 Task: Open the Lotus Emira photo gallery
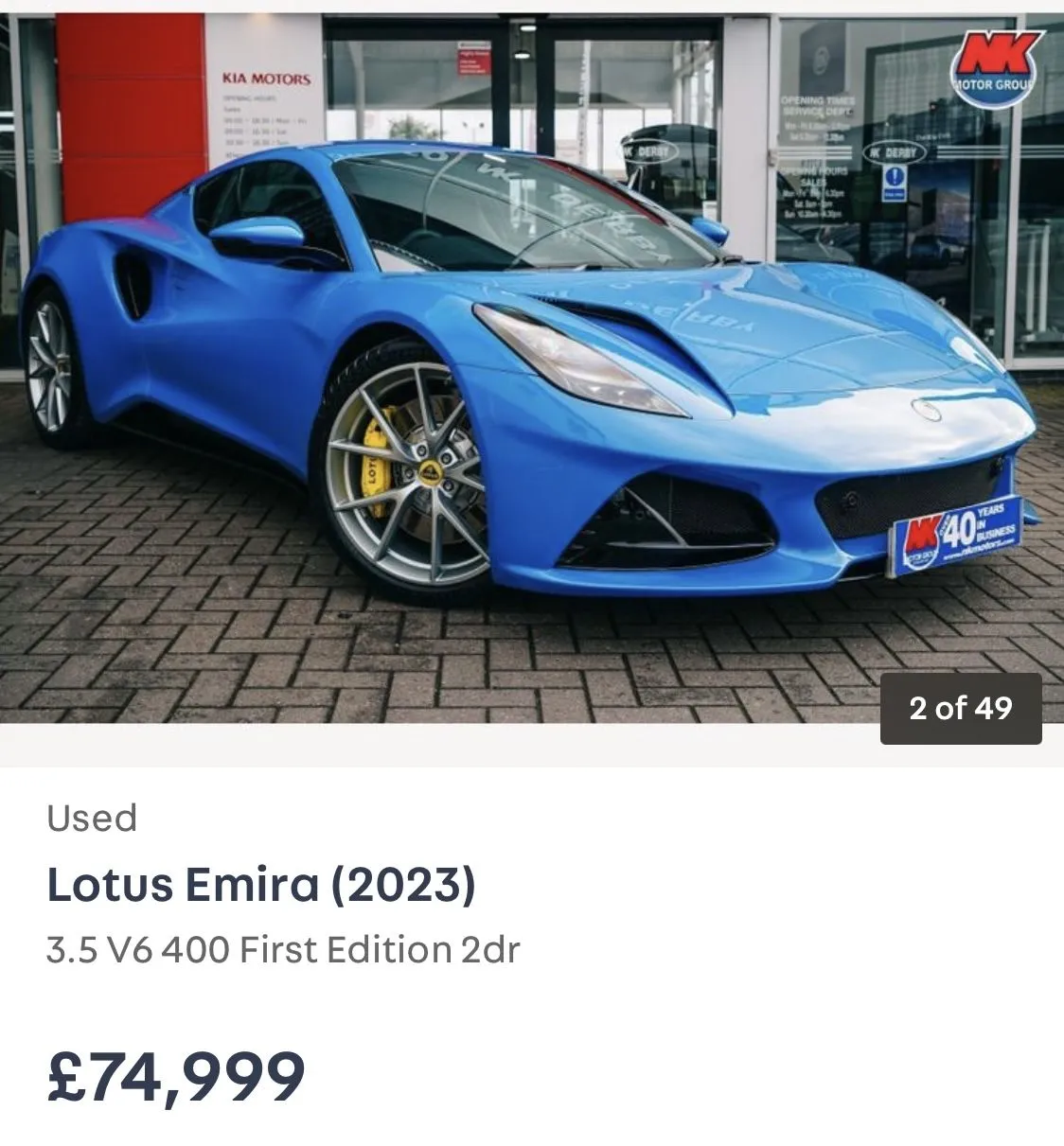coord(530,369)
